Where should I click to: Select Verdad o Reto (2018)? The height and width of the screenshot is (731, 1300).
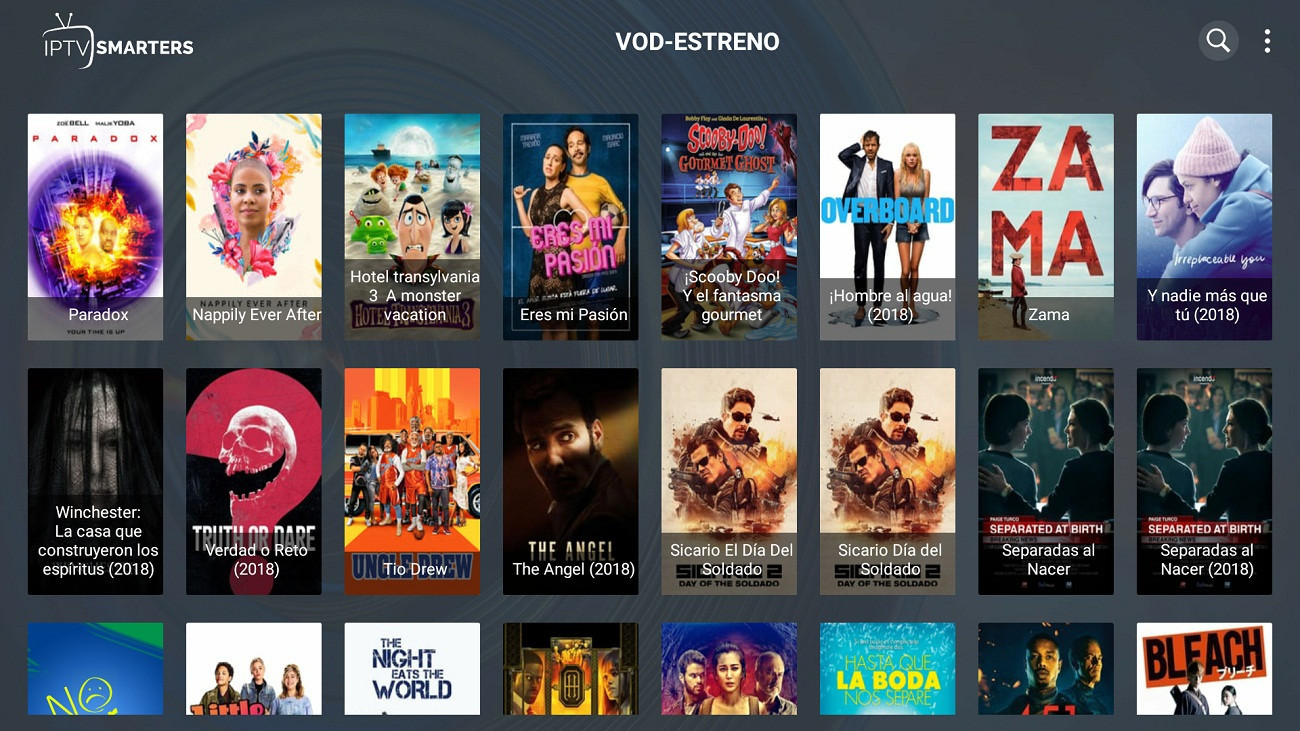coord(254,481)
